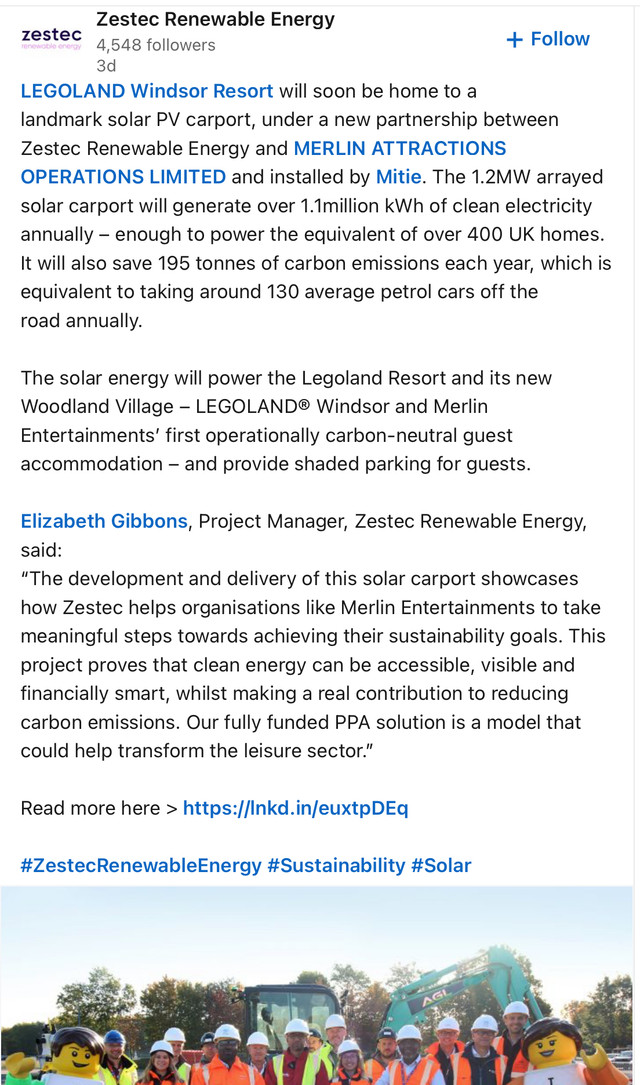This screenshot has width=640, height=1085.
Task: Browse the #Sustainability hashtag
Action: coord(336,866)
